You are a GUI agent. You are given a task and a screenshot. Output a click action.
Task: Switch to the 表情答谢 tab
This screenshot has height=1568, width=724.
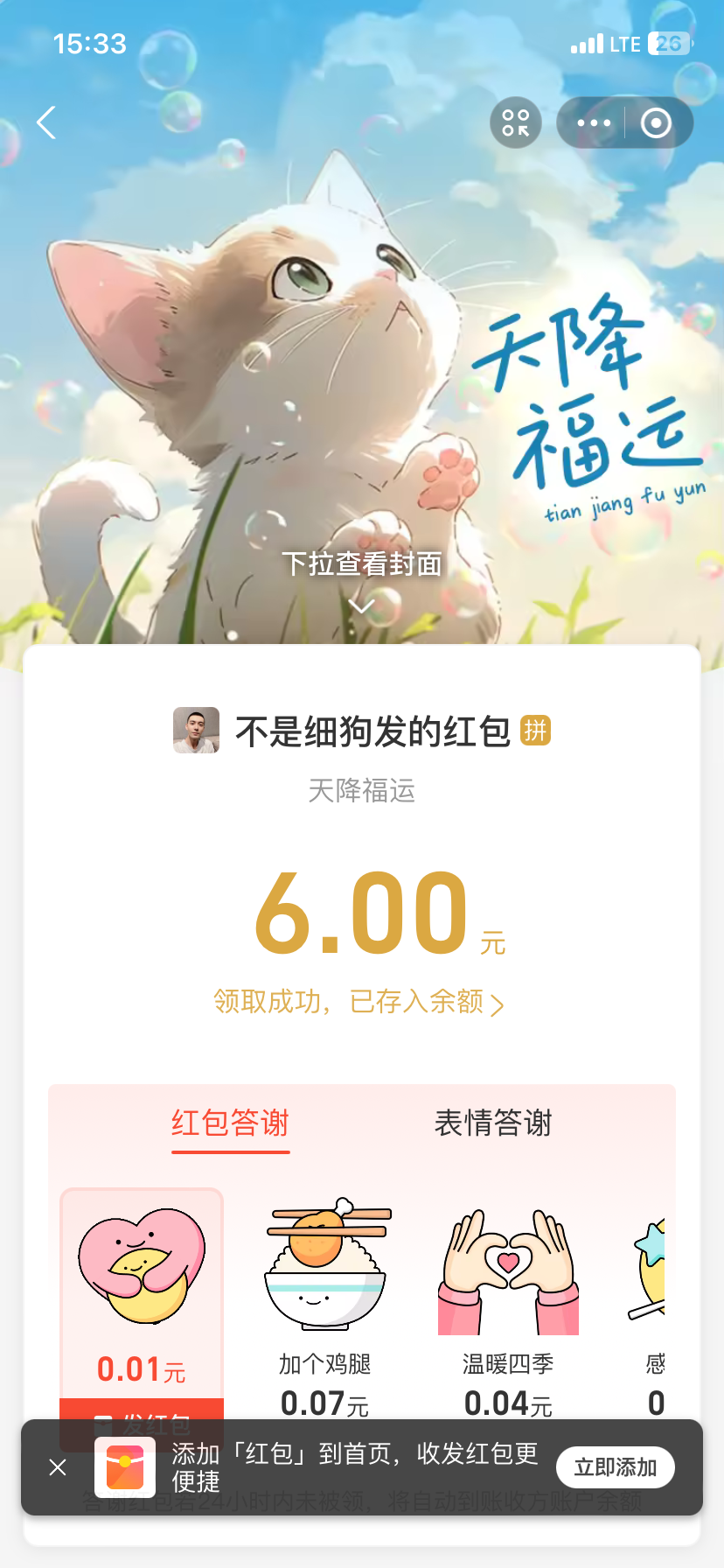pos(493,1123)
